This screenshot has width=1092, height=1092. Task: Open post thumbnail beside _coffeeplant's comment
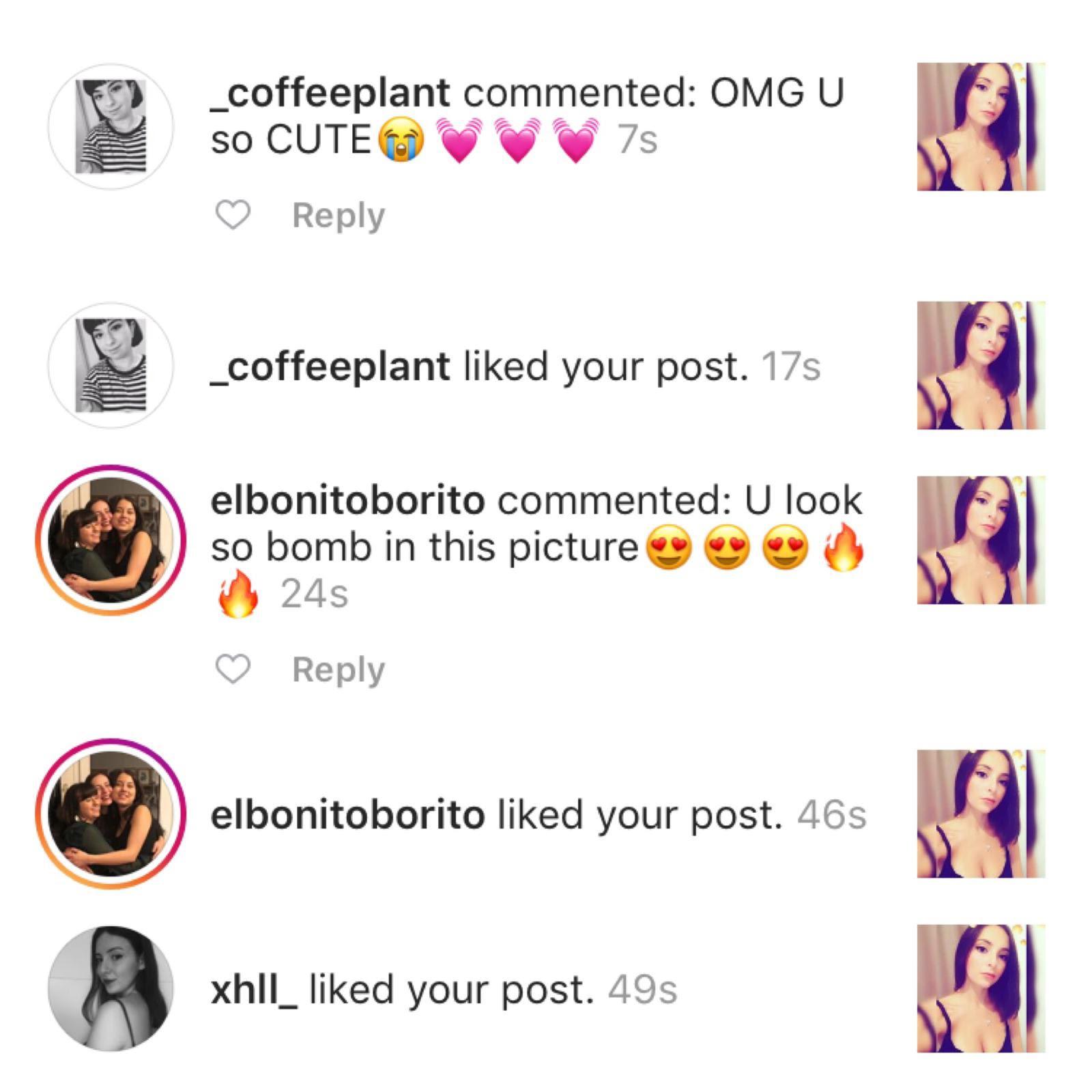(x=981, y=126)
